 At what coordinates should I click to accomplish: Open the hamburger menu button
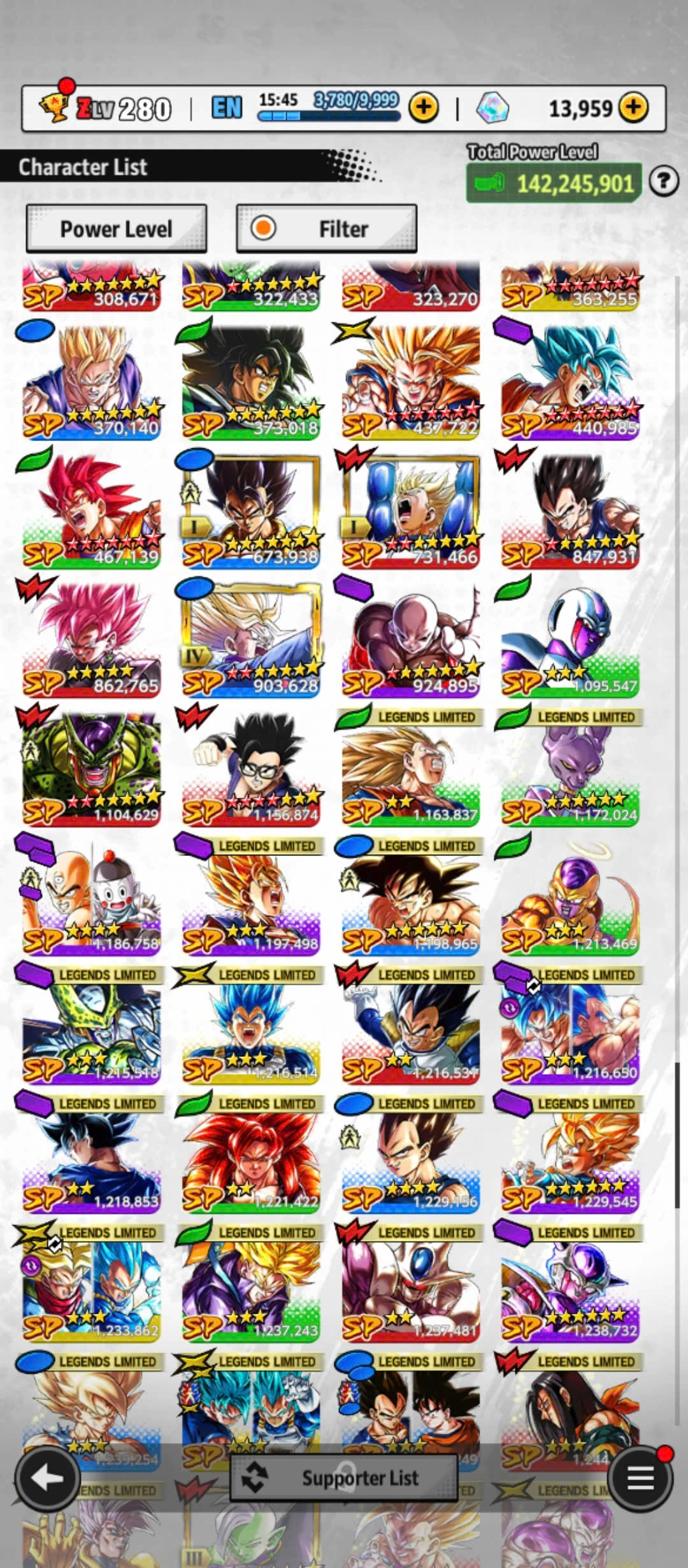pos(640,1477)
